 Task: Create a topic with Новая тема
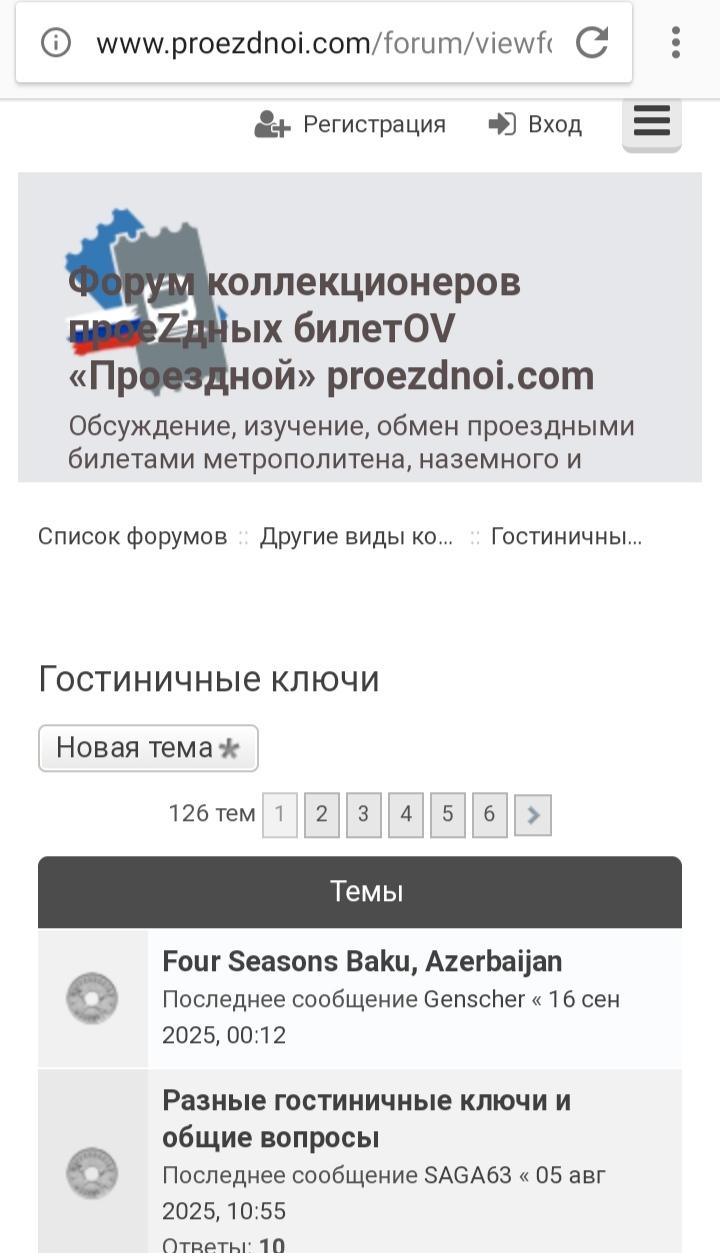pos(148,748)
